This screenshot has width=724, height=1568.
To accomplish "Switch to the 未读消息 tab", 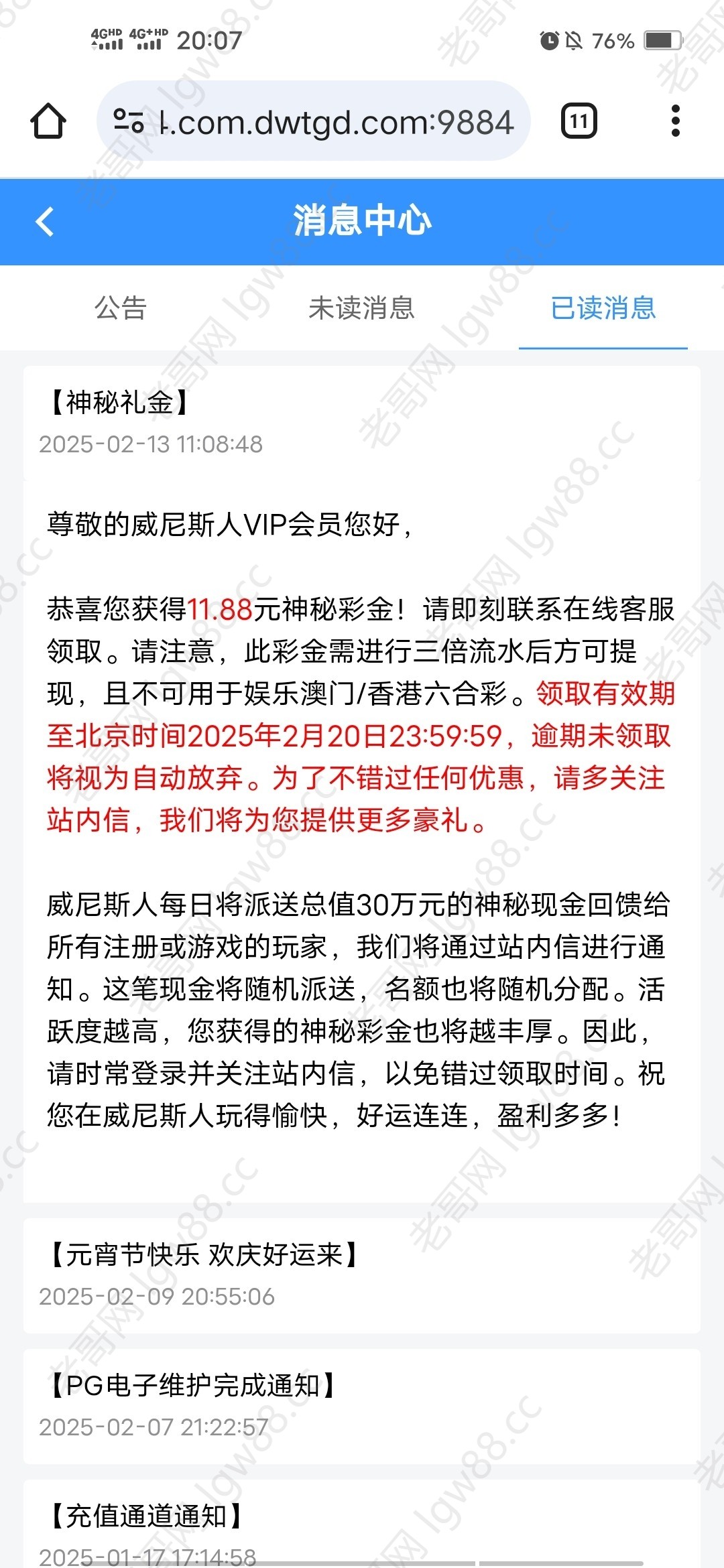I will (361, 308).
